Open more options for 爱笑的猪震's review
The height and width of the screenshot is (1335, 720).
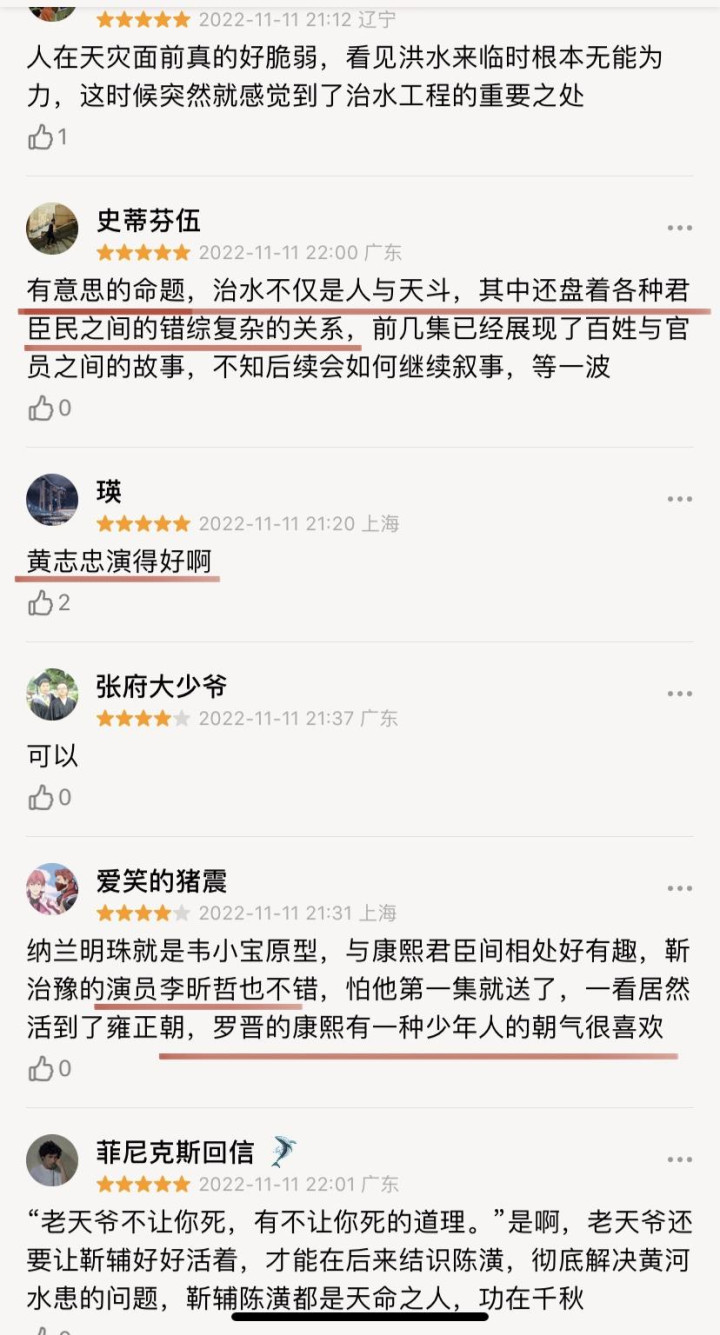(680, 888)
